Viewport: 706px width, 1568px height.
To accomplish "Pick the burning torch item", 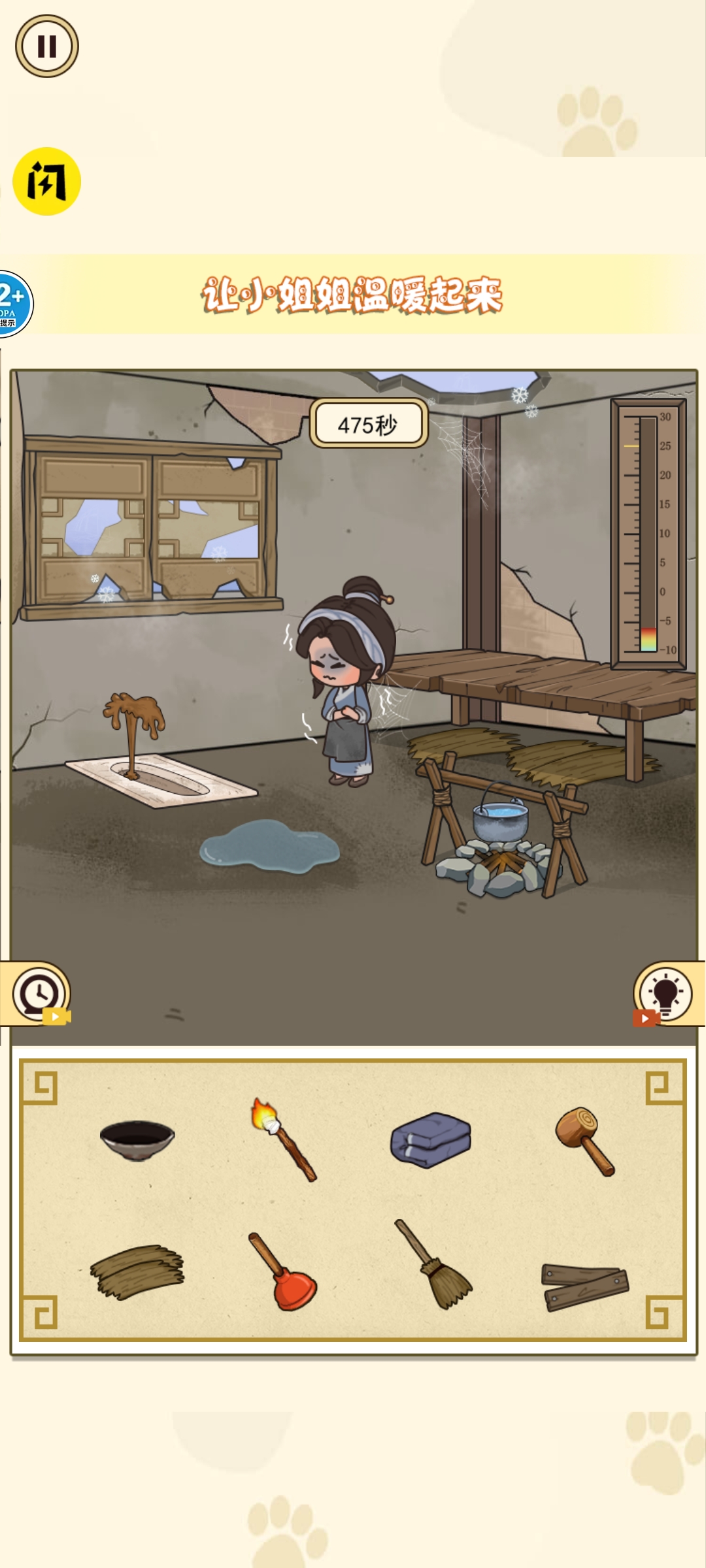I will (284, 1139).
